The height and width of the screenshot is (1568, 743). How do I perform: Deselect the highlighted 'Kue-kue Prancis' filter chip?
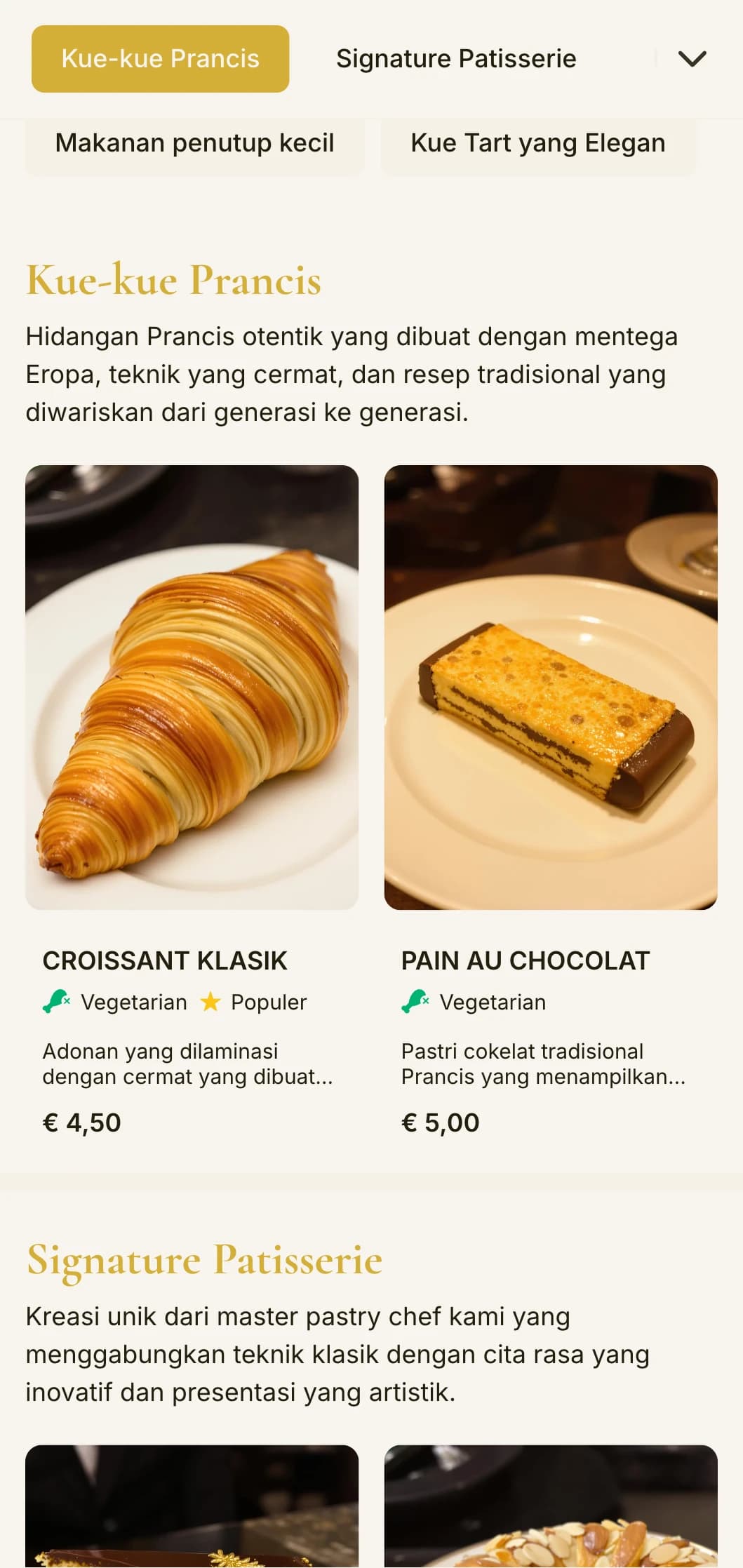tap(159, 58)
